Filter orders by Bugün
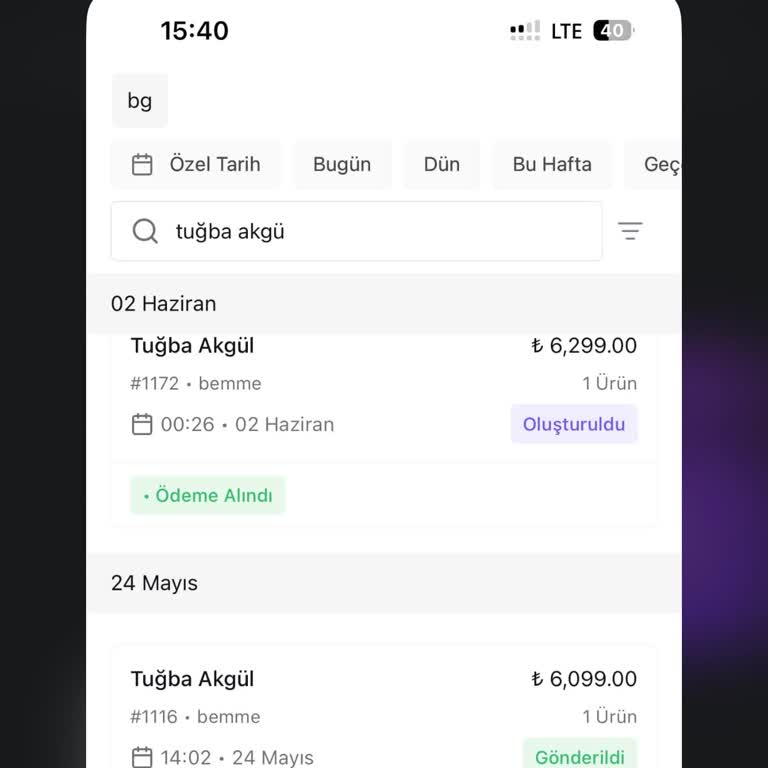Image resolution: width=768 pixels, height=768 pixels. [x=342, y=165]
